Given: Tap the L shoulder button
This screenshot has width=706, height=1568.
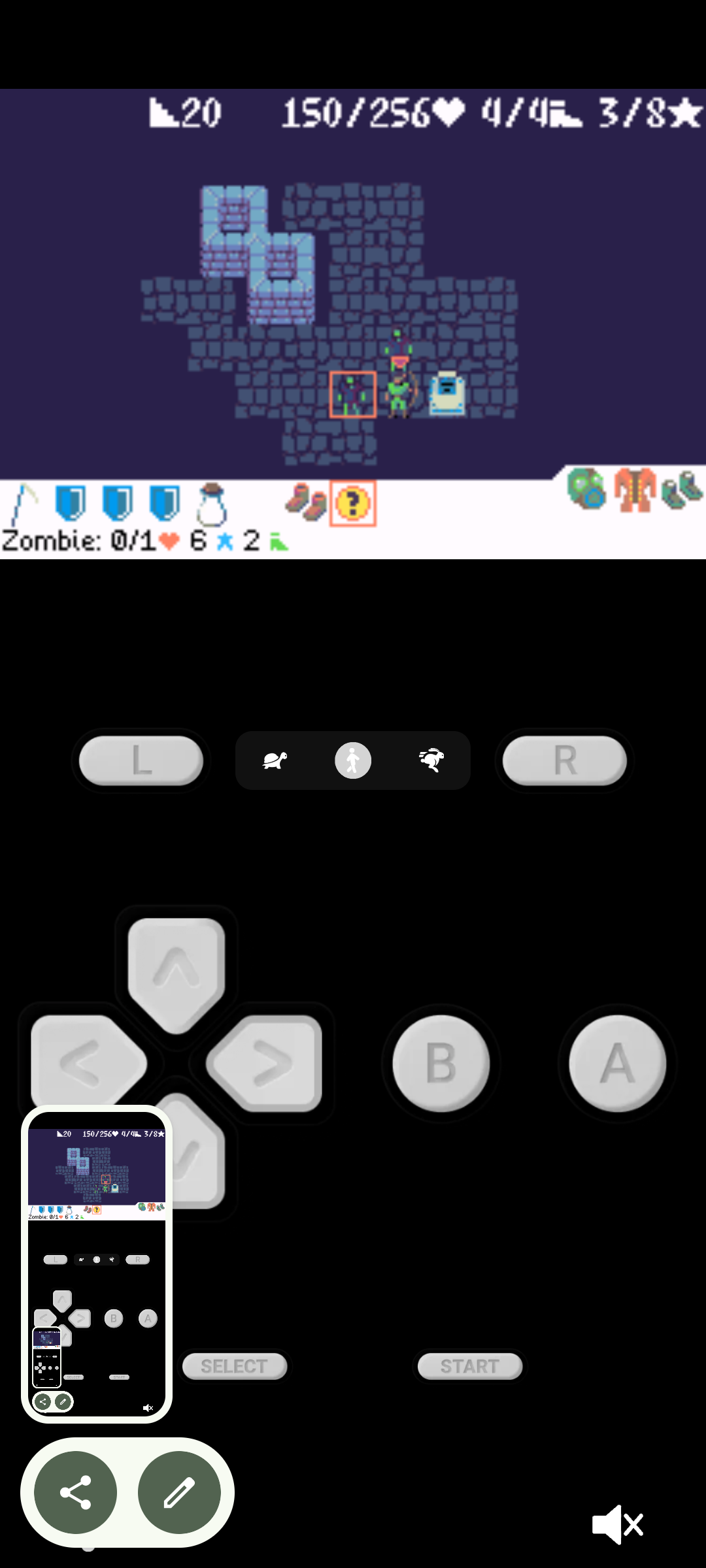Looking at the screenshot, I should [141, 760].
